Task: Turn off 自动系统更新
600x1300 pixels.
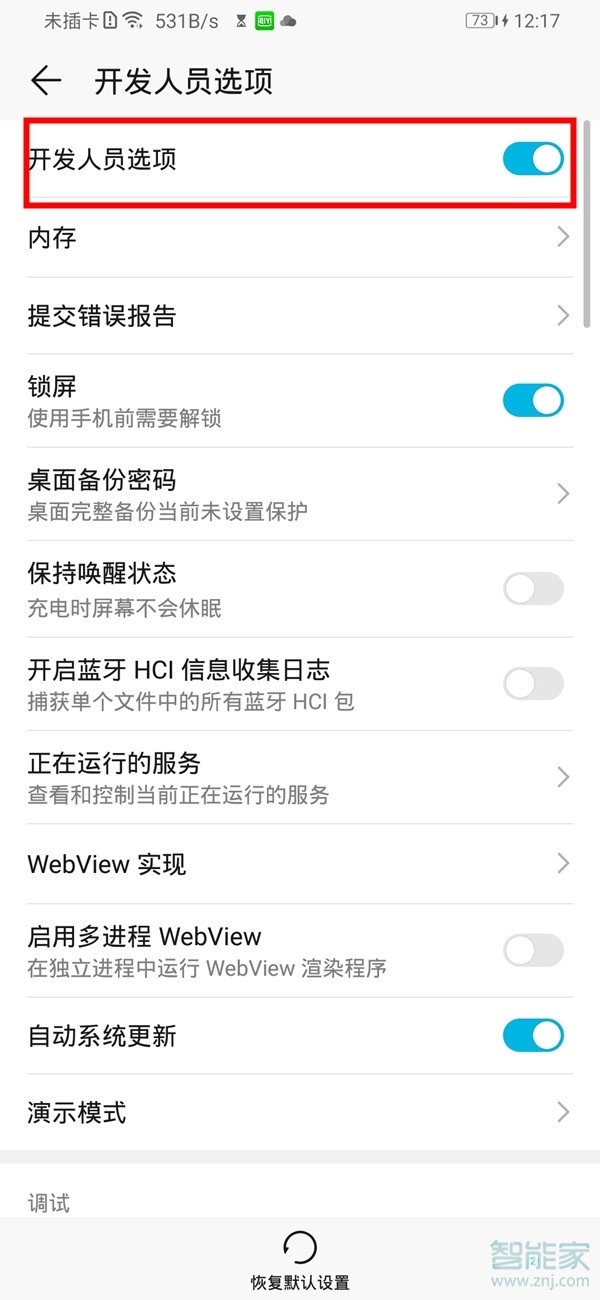Action: [532, 1035]
